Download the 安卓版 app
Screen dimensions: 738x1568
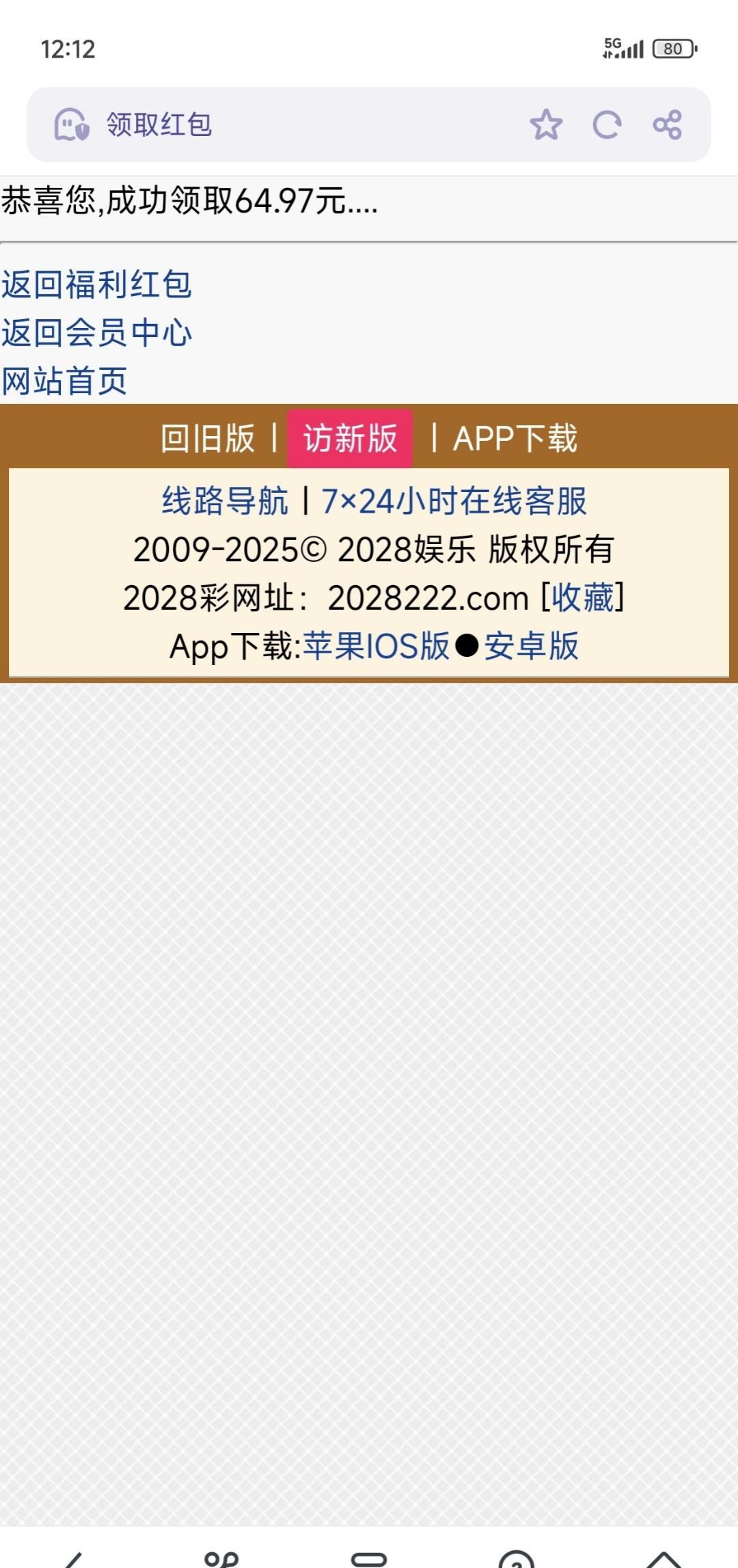[x=532, y=646]
